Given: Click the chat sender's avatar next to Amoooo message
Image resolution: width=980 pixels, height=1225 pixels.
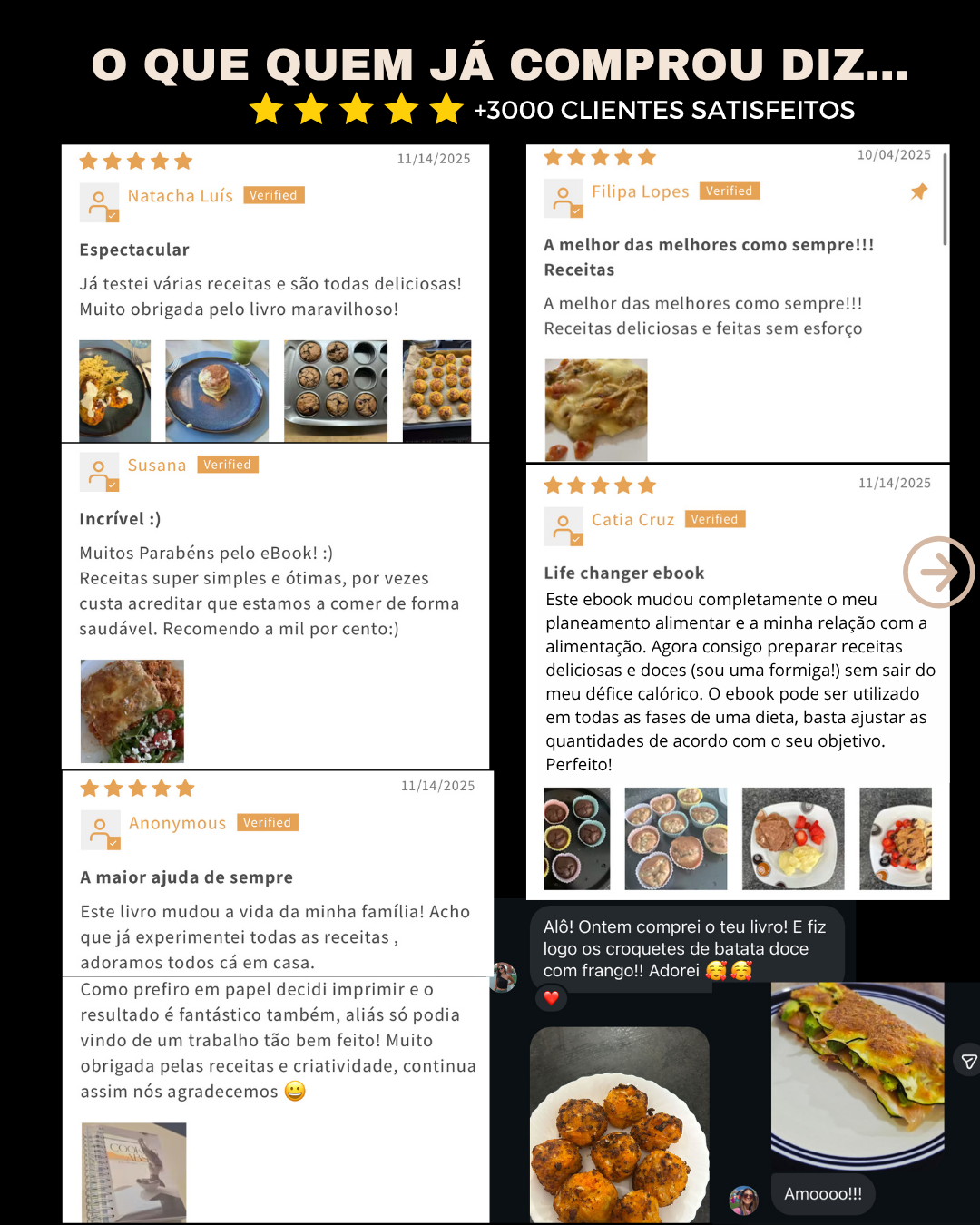Looking at the screenshot, I should 743,1200.
